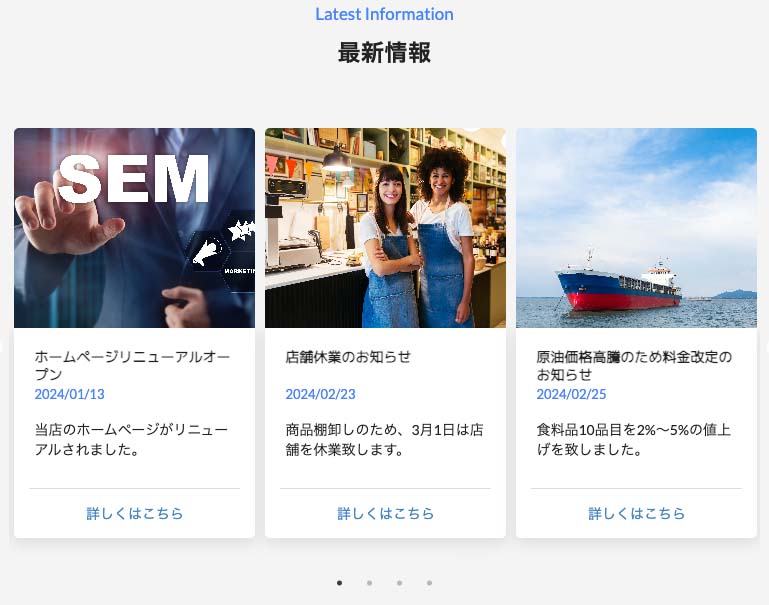The height and width of the screenshot is (605, 769).
Task: Open the cargo ship news image
Action: 636,228
